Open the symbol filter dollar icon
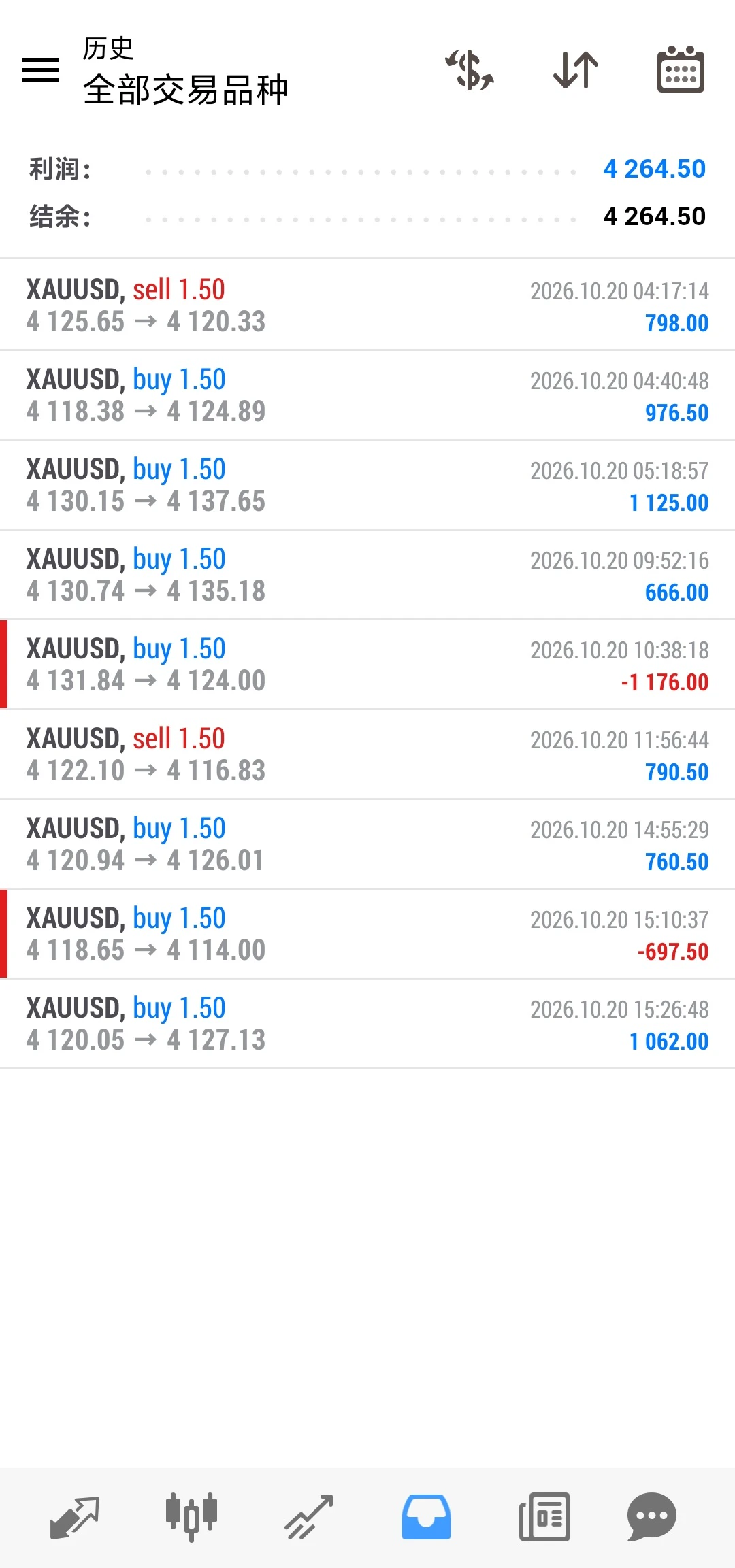 point(470,70)
